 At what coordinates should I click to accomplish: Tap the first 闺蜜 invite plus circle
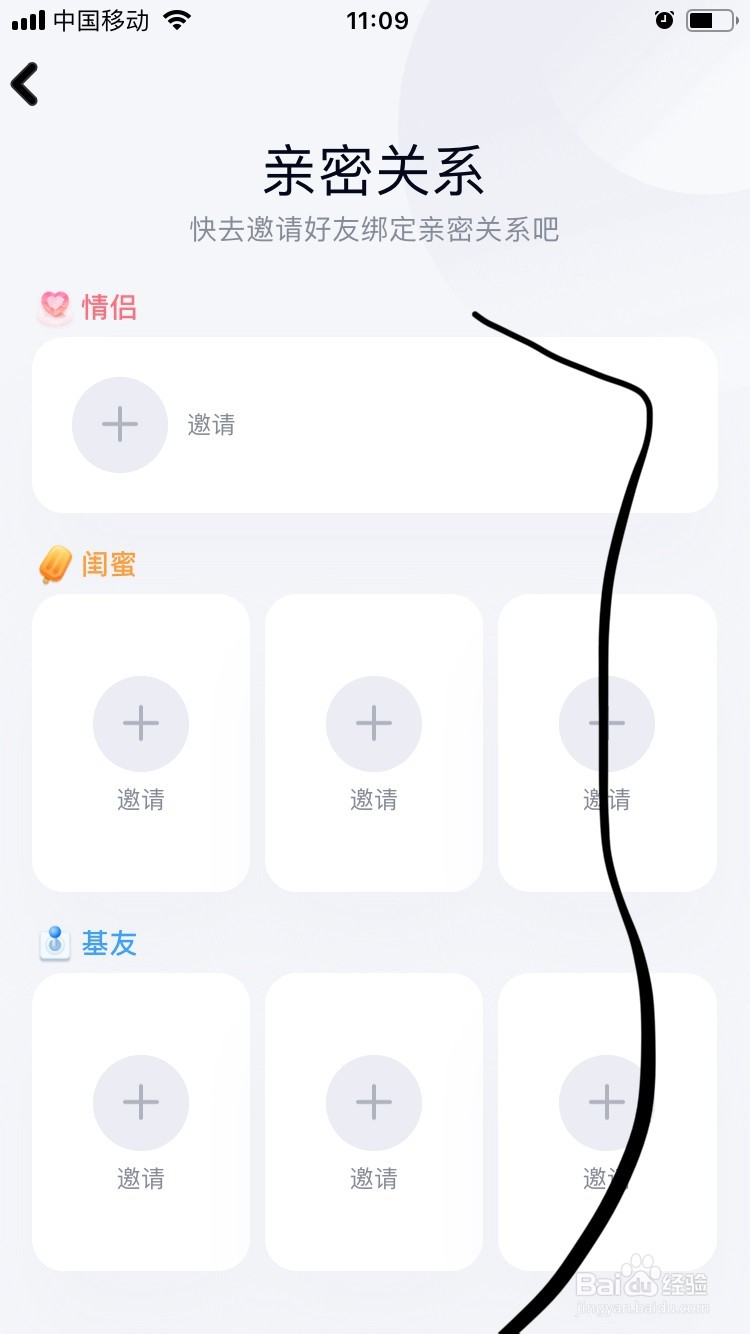140,722
